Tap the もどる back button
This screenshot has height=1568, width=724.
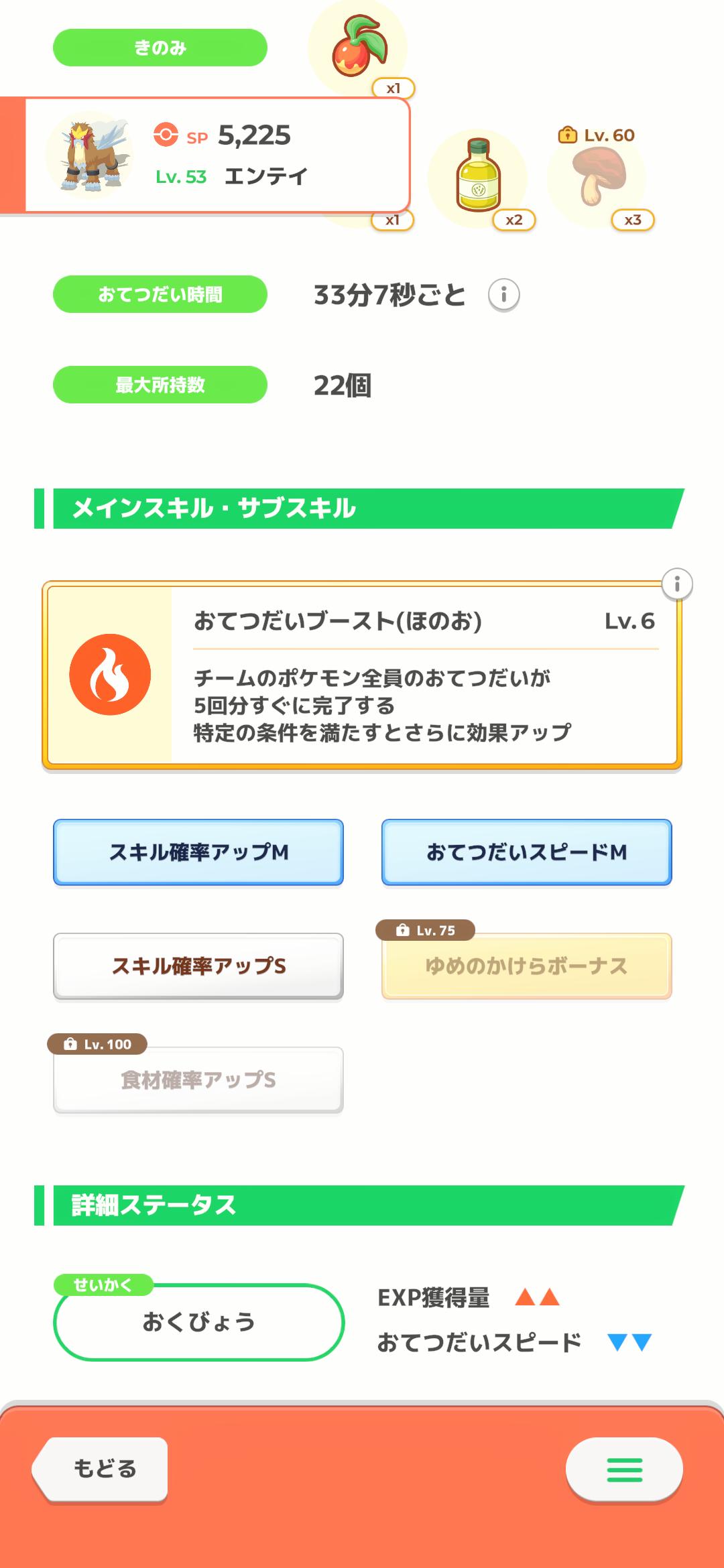point(101,1468)
